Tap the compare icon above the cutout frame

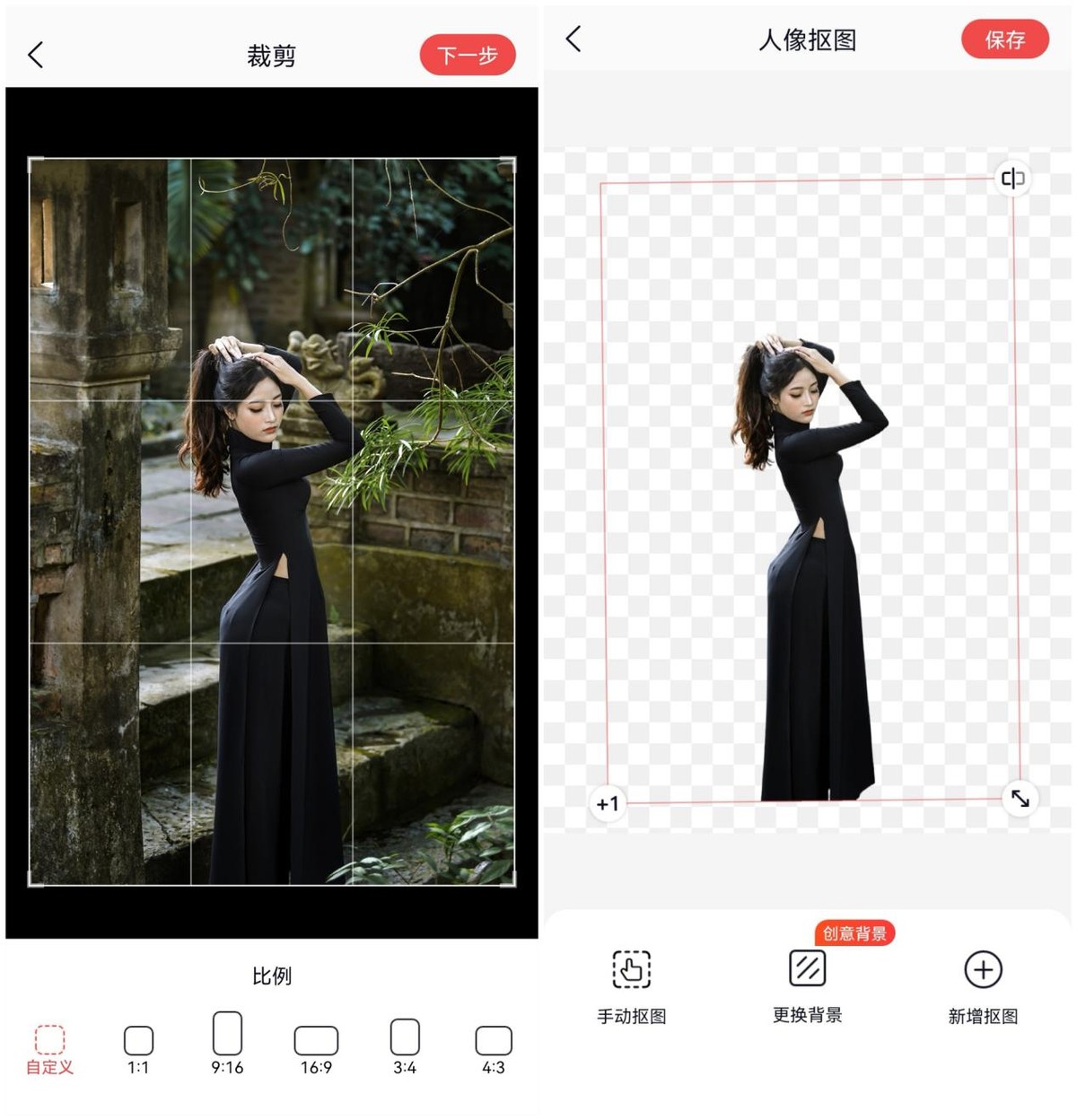[x=1013, y=179]
